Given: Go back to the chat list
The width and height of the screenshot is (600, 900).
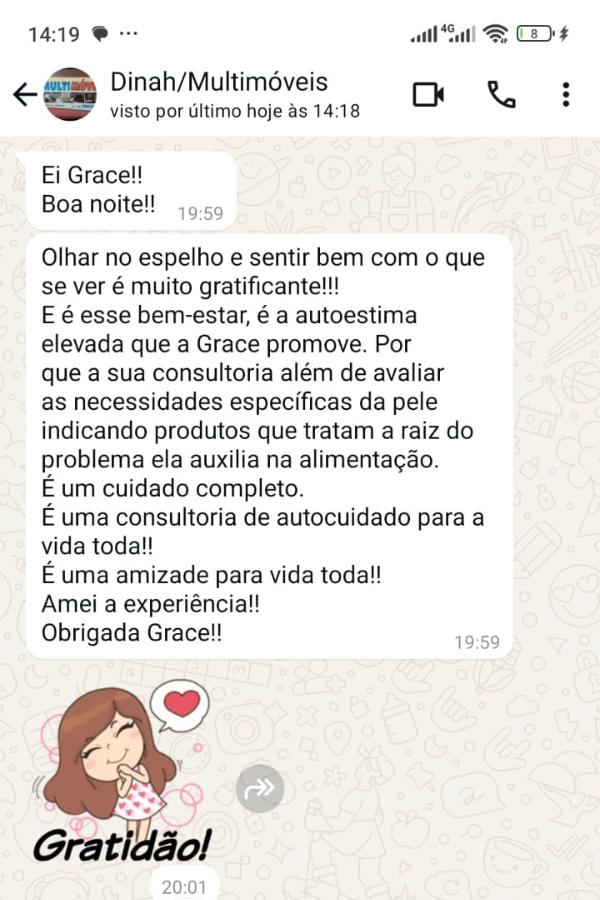Looking at the screenshot, I should (x=24, y=95).
